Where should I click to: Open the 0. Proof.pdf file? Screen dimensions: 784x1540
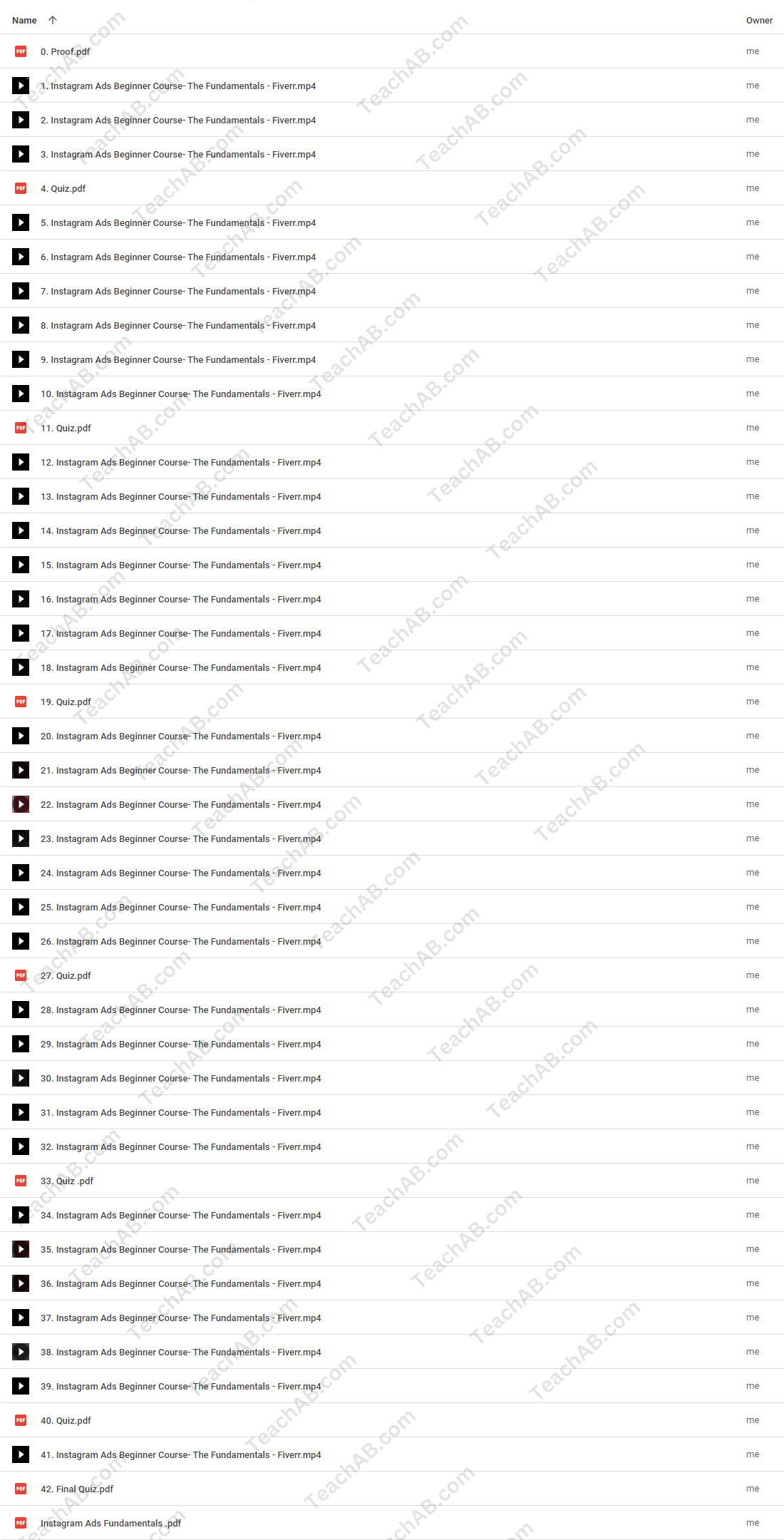point(65,51)
